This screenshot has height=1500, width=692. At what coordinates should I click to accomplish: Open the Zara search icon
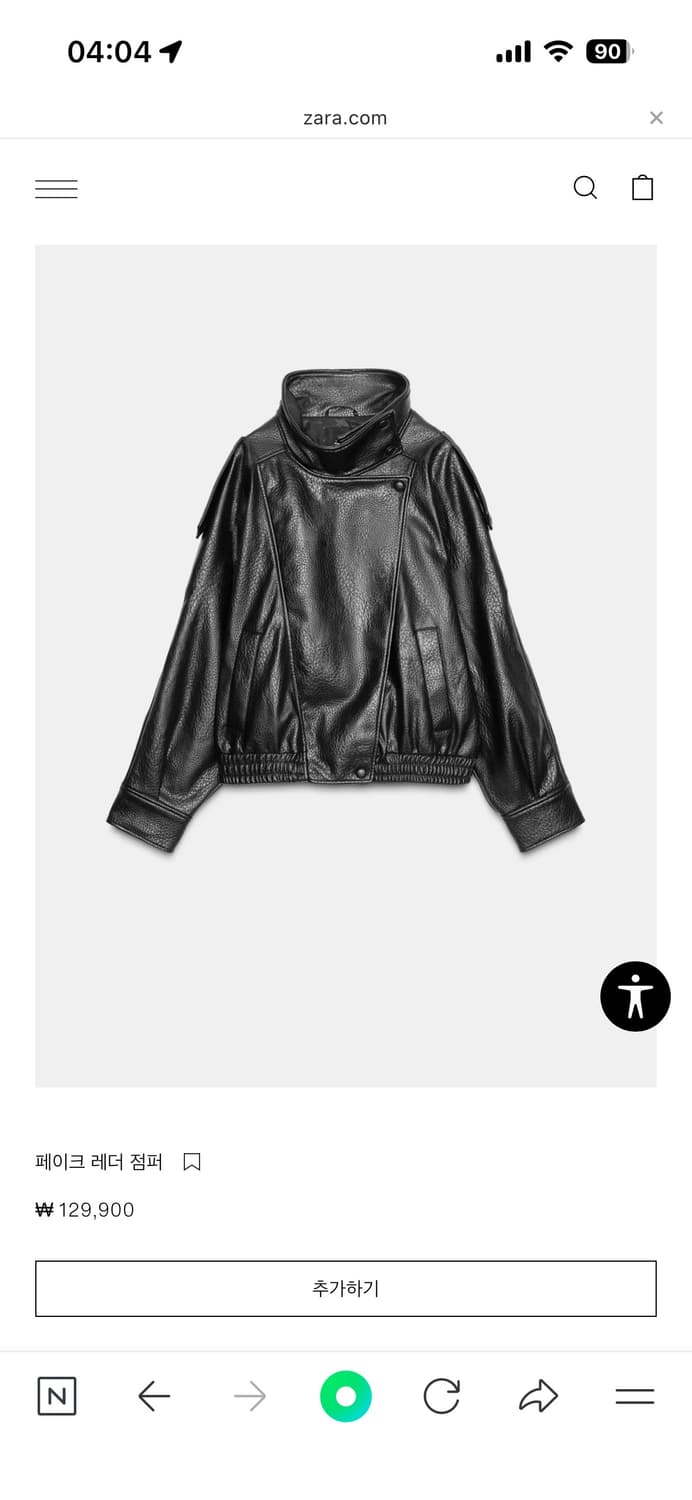(x=585, y=188)
